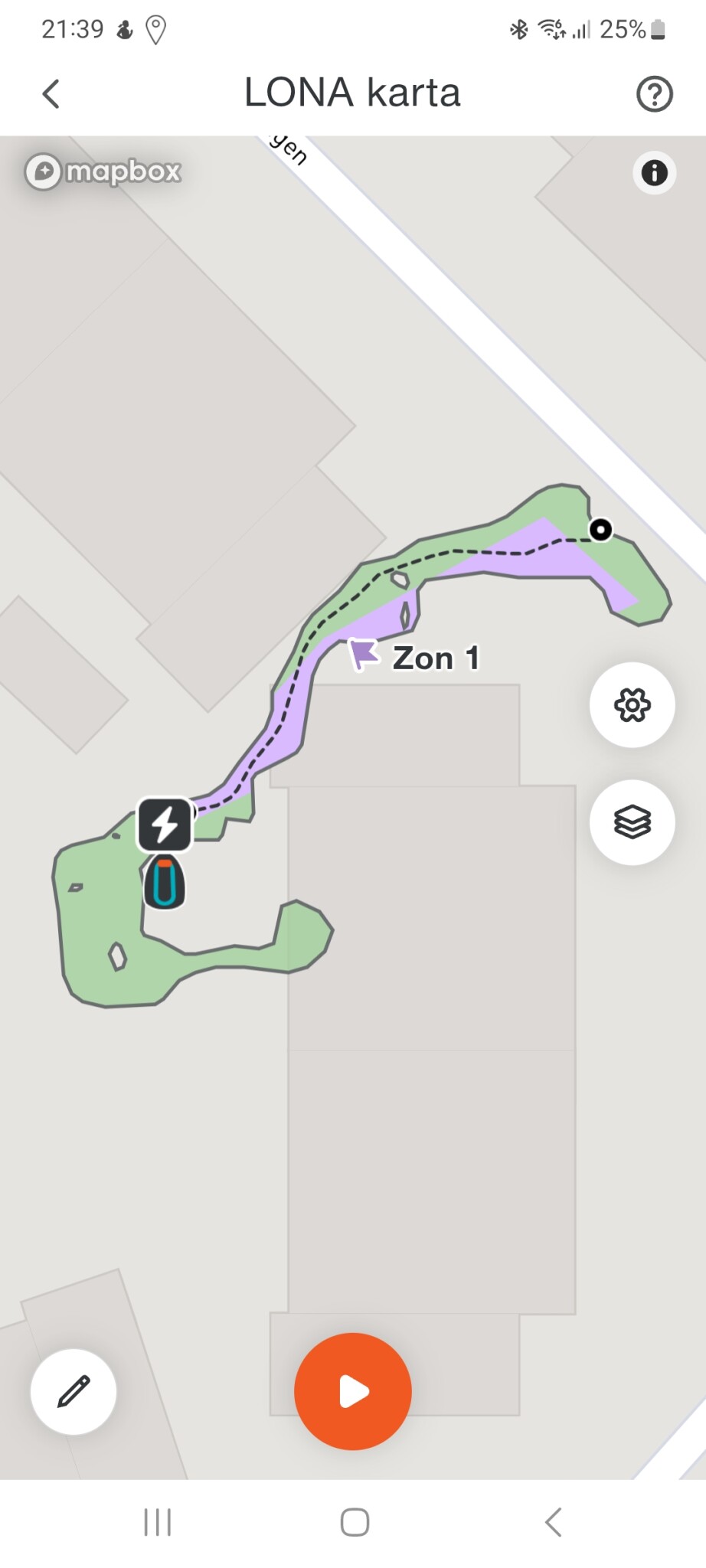
Task: Show map attribution info
Action: pos(654,173)
